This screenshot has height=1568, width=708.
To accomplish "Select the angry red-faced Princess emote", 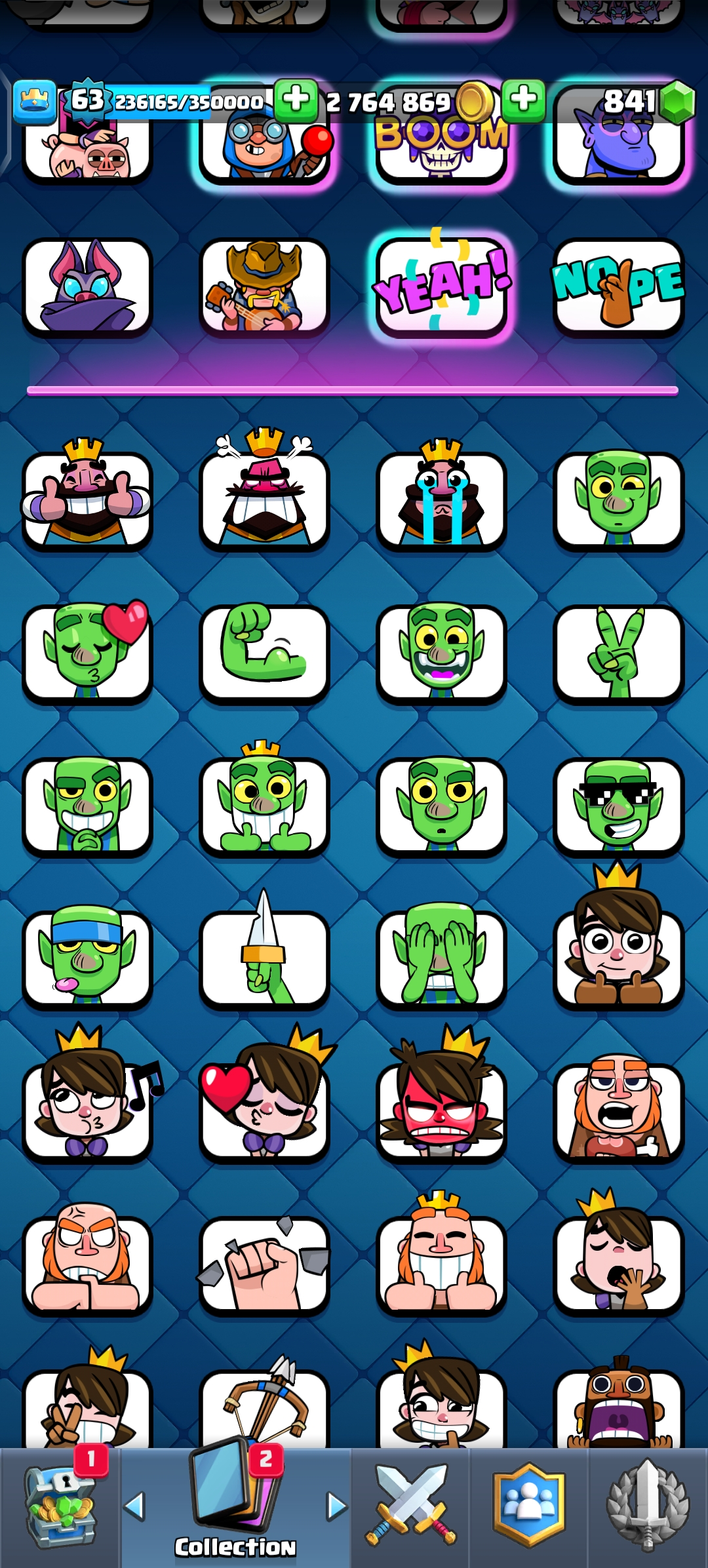I will coord(441,1111).
